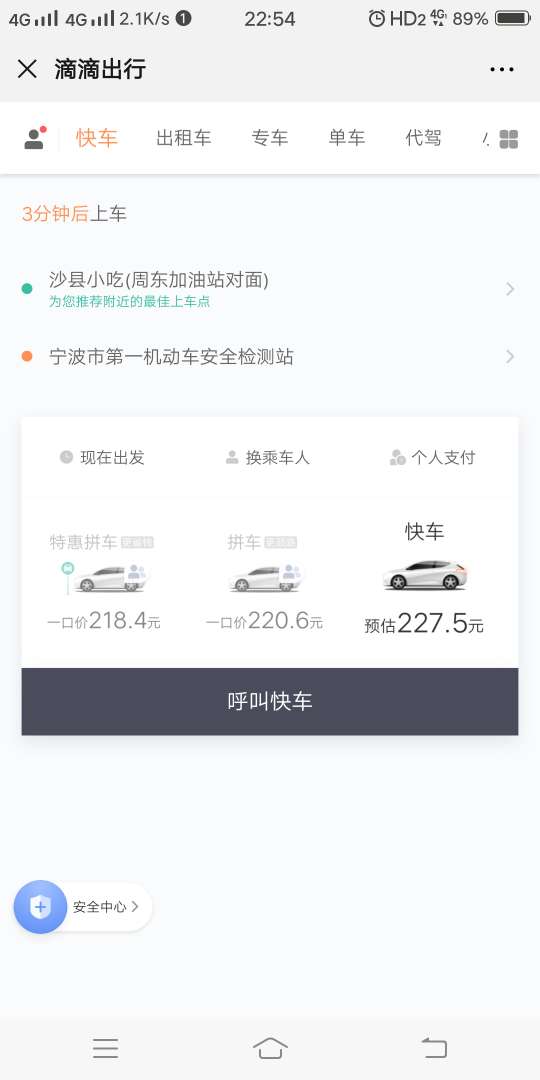Viewport: 540px width, 1080px height.
Task: Change destination 宁波市第一机动车安全检测站
Action: tap(269, 357)
